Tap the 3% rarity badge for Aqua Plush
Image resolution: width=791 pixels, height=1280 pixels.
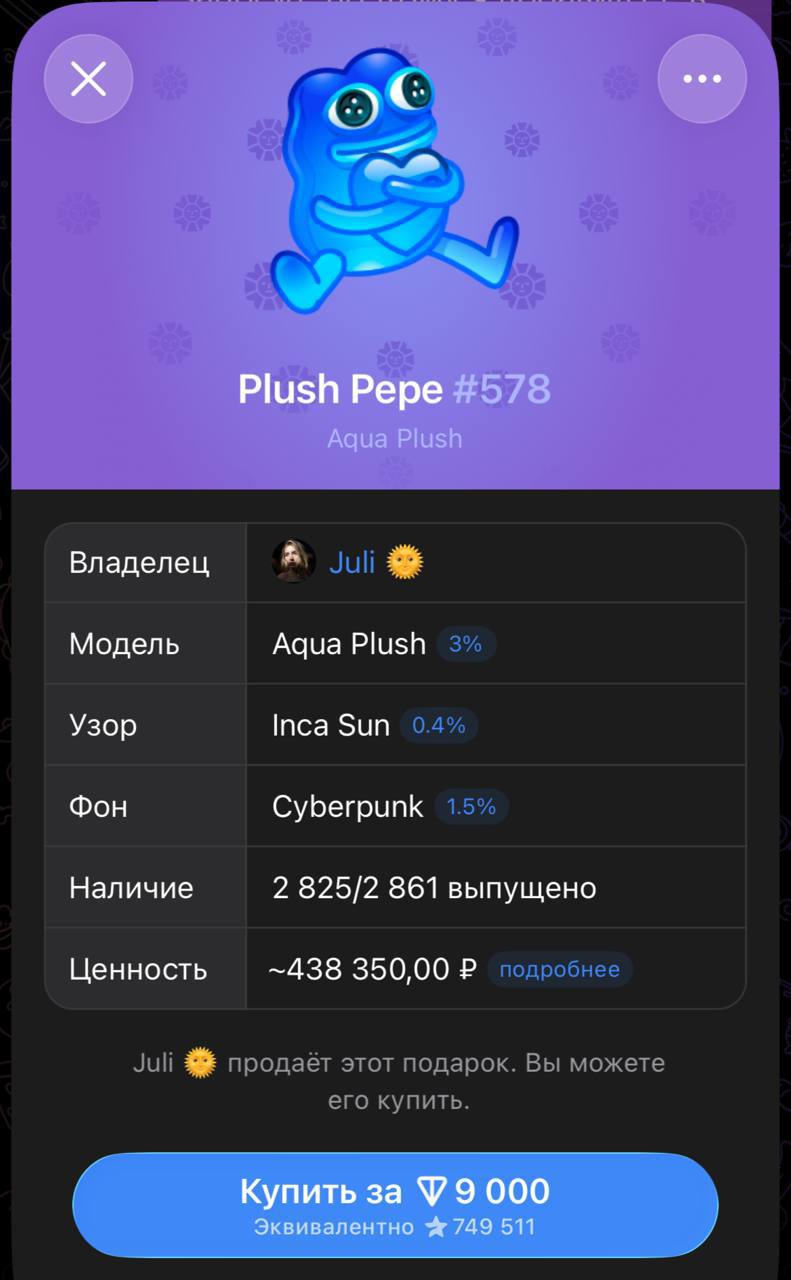click(x=466, y=644)
